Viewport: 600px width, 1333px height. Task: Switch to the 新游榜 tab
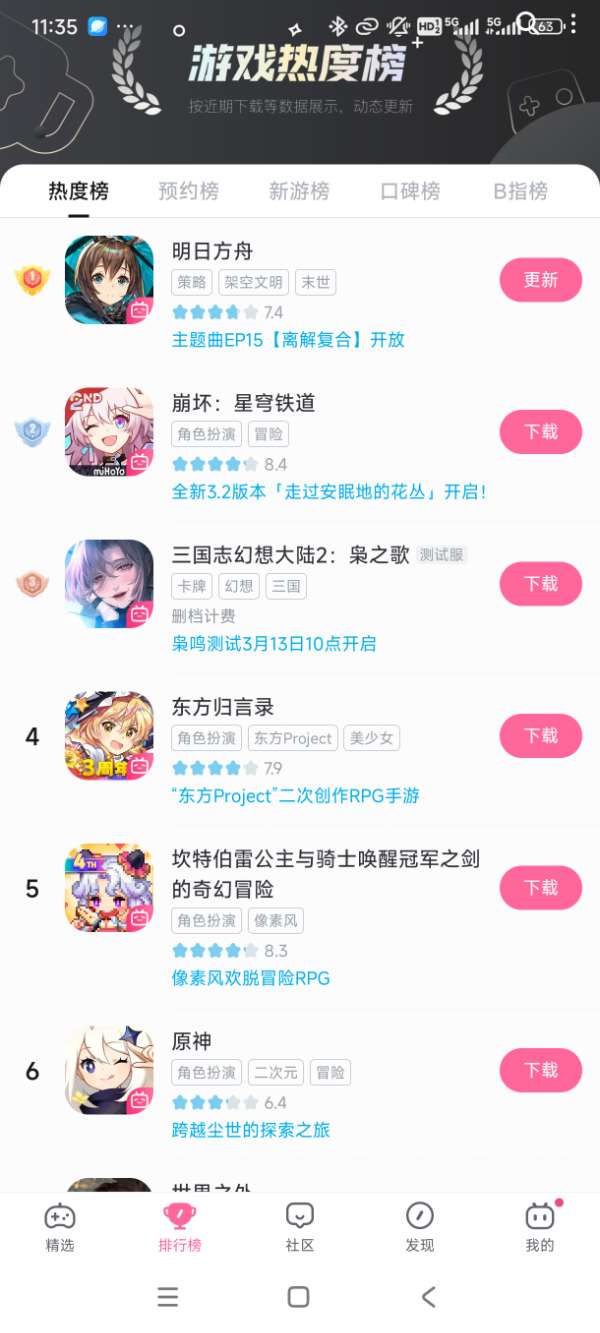(x=299, y=191)
